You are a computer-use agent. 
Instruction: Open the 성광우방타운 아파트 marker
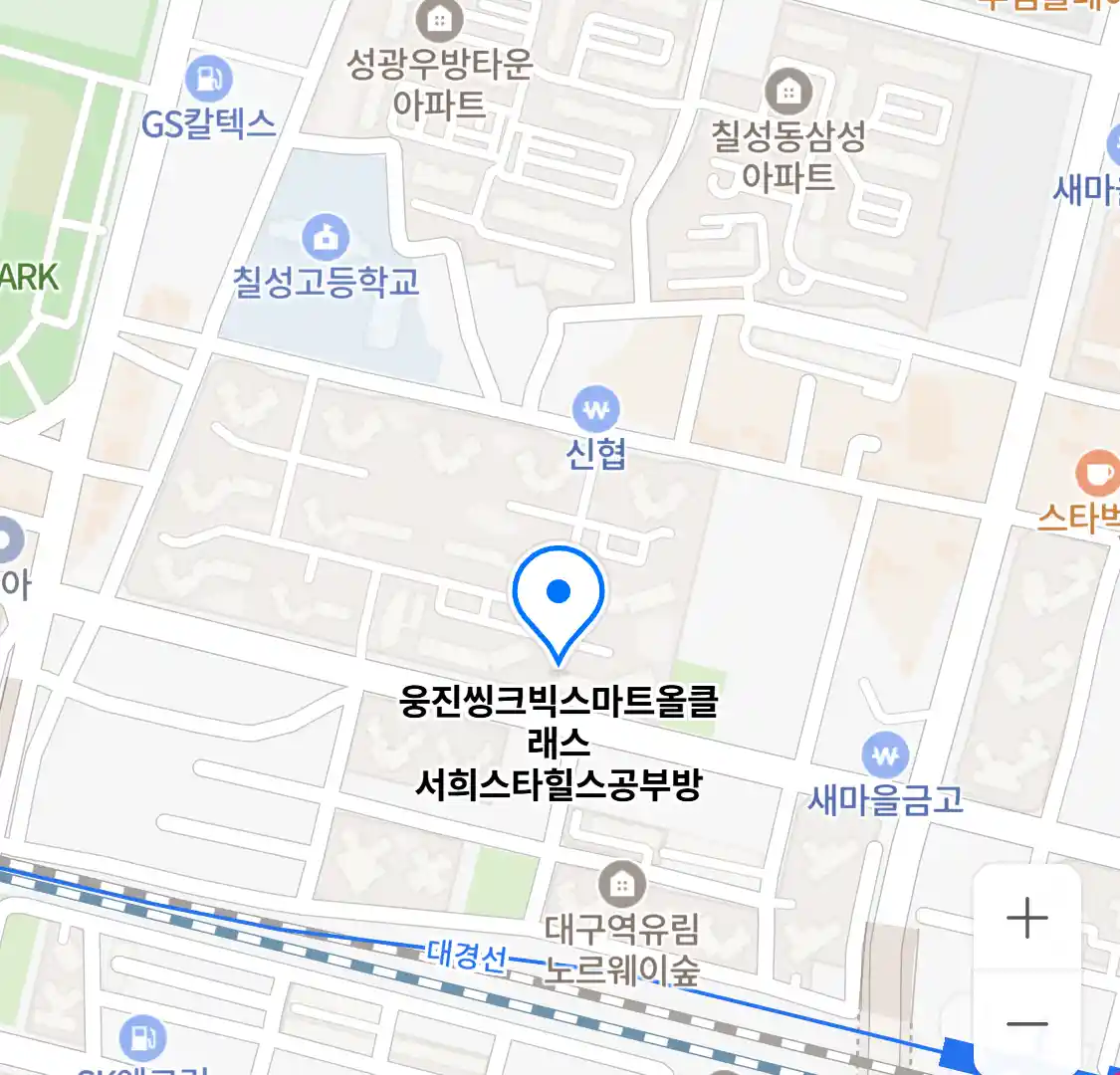point(439,20)
